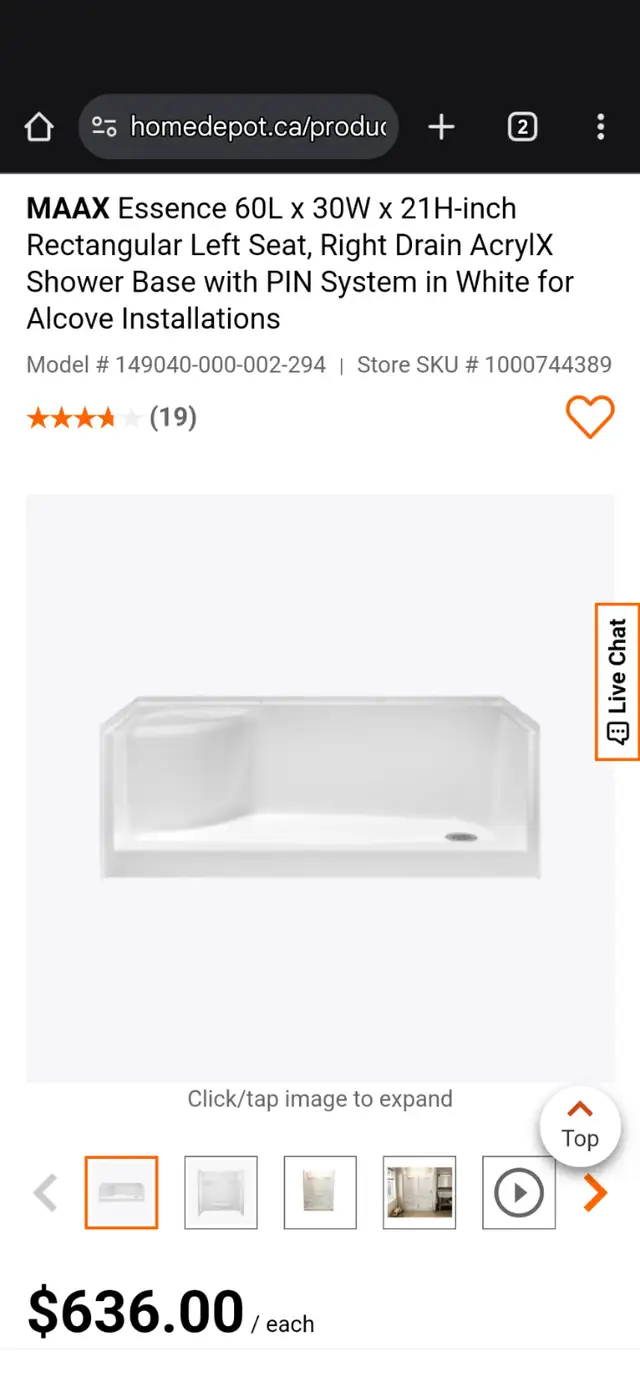This screenshot has height=1388, width=640.
Task: Start a Live Chat session
Action: click(617, 682)
